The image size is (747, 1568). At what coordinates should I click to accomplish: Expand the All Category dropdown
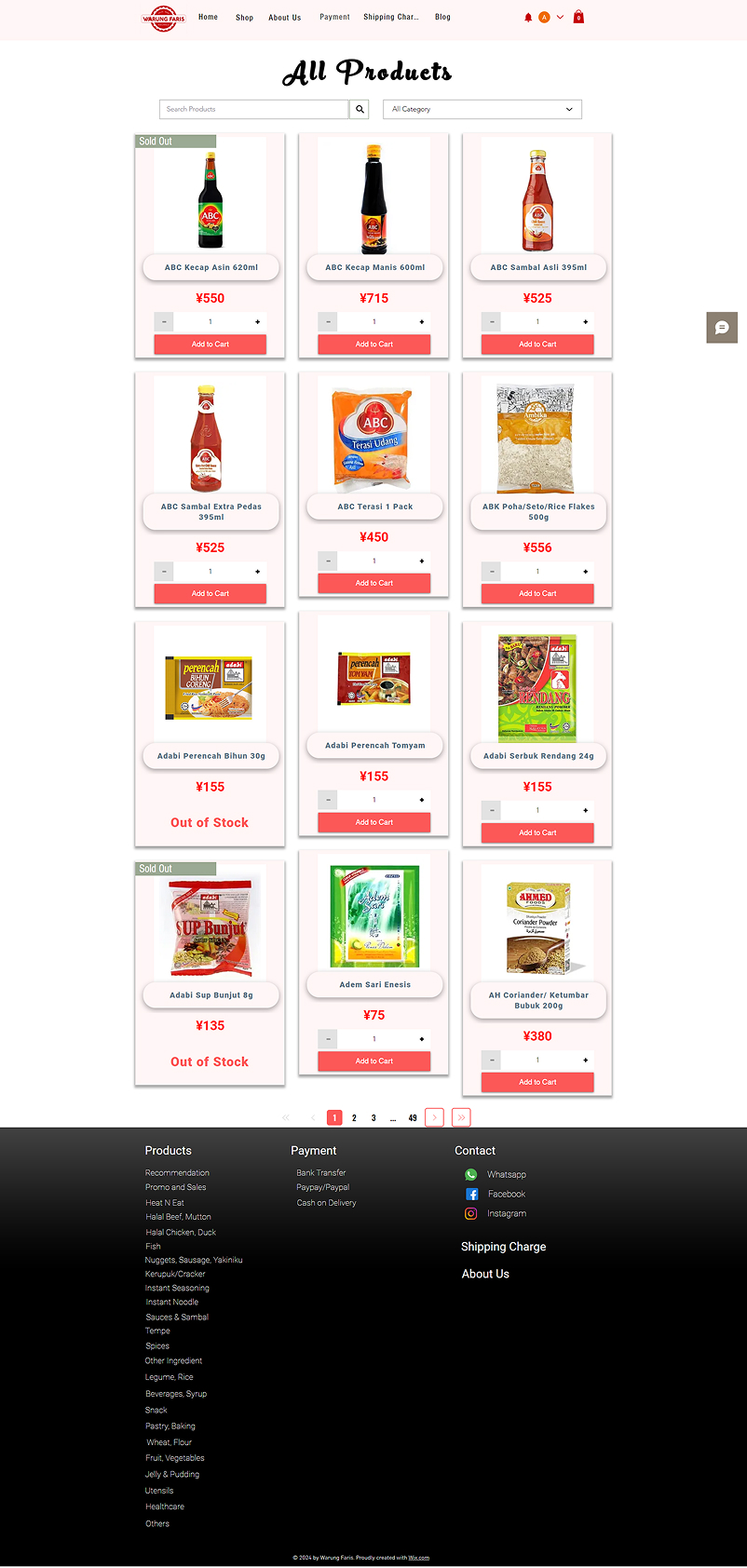point(482,109)
